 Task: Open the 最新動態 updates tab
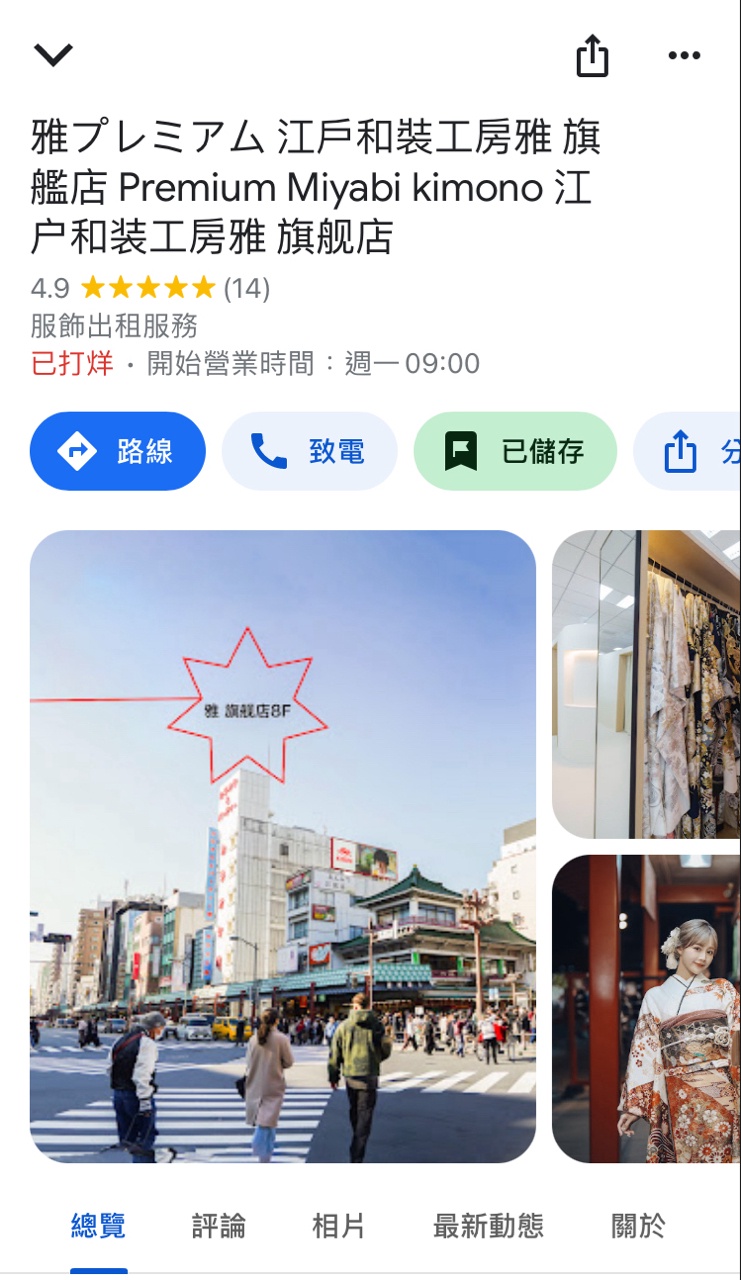click(488, 1226)
